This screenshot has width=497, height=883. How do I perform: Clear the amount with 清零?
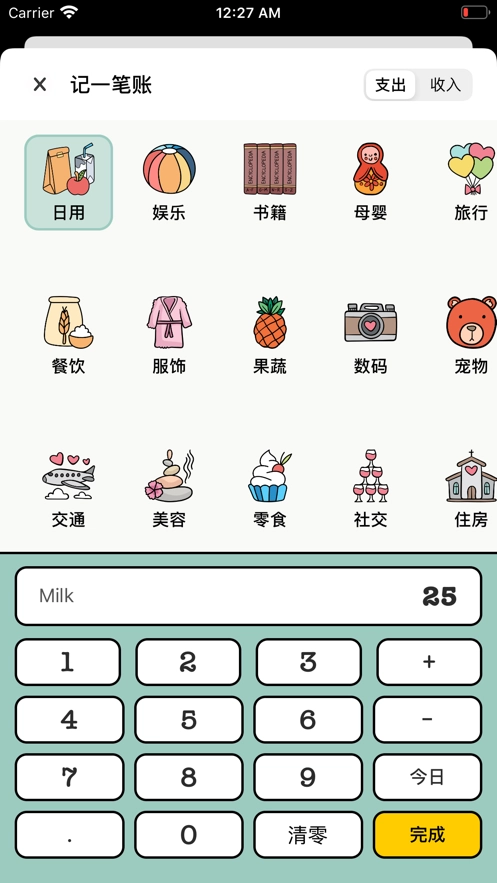click(x=308, y=835)
